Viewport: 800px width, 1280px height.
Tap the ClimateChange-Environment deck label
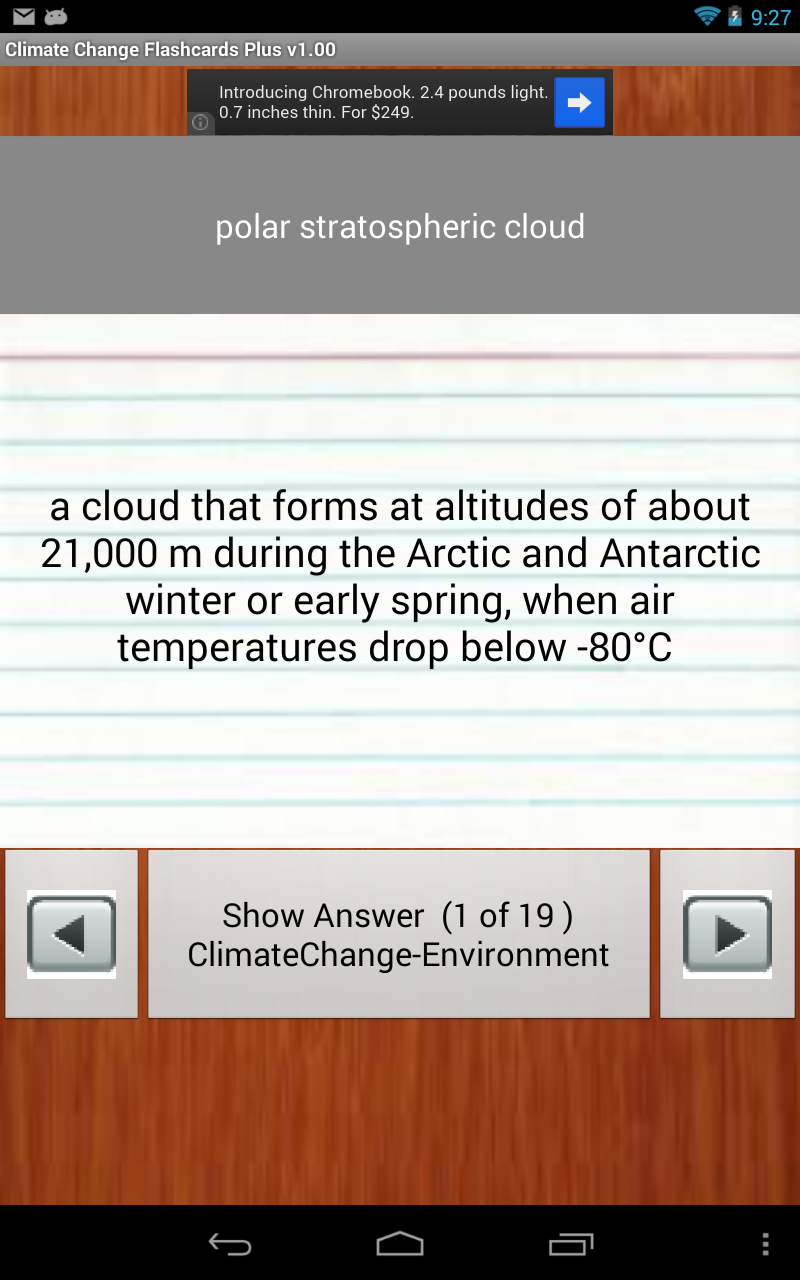click(398, 955)
